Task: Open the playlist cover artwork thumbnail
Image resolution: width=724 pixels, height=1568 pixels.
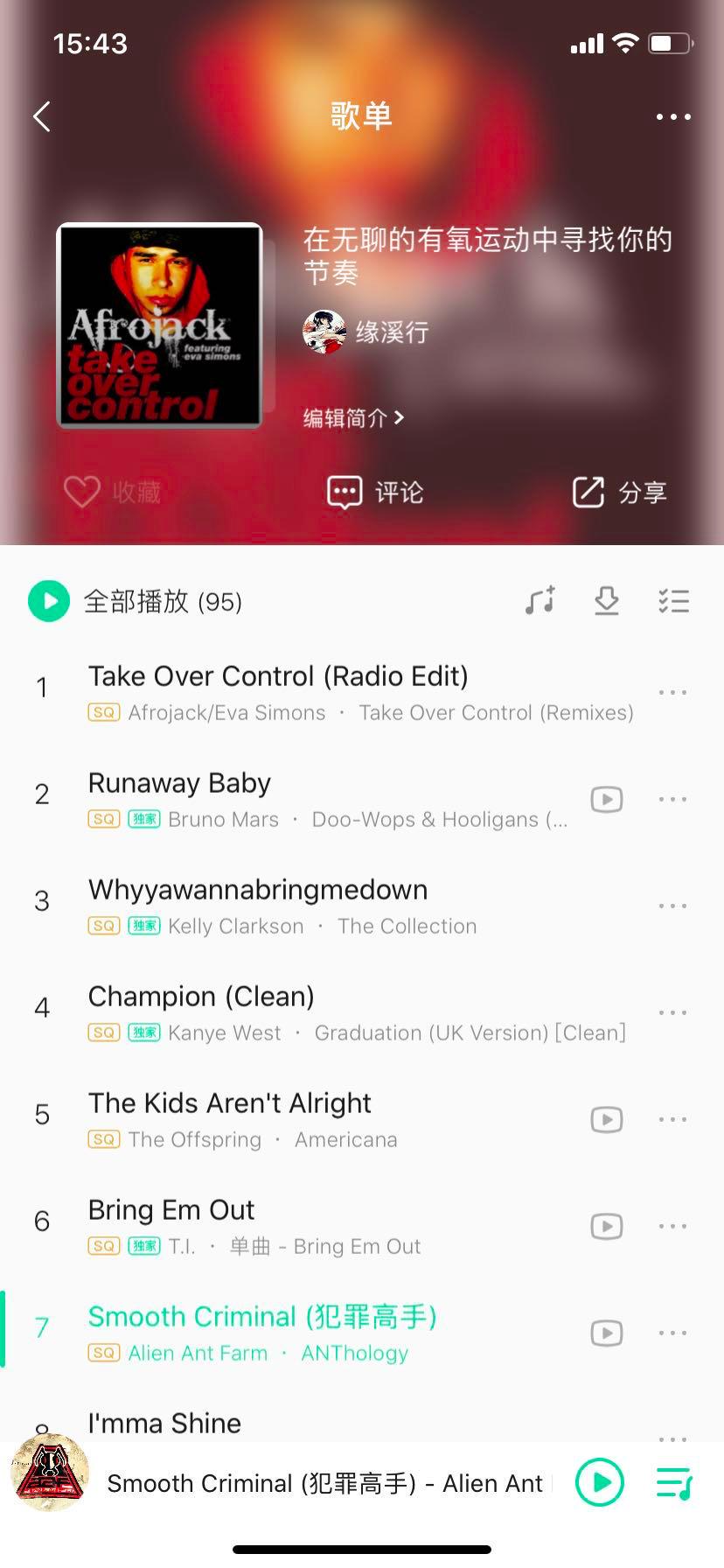Action: (x=160, y=323)
